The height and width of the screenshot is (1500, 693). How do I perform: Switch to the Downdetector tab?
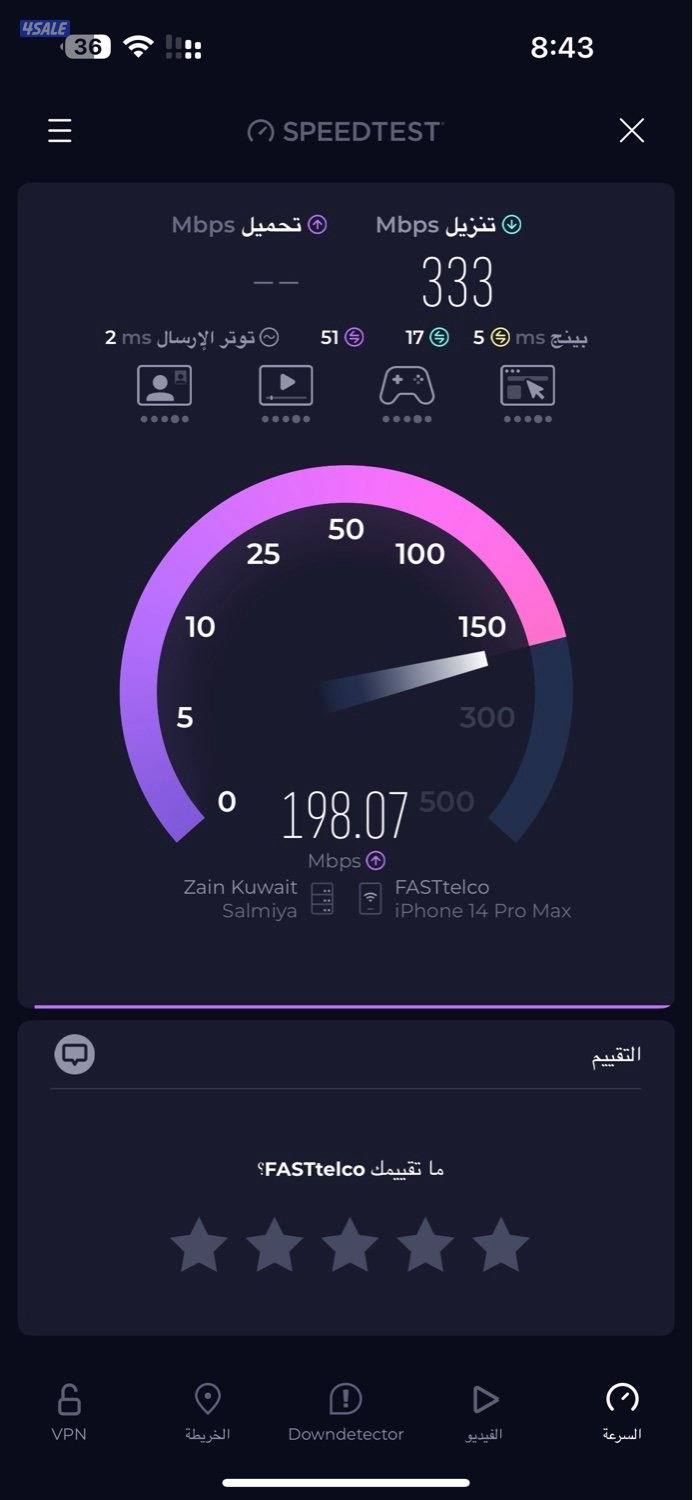[346, 1411]
